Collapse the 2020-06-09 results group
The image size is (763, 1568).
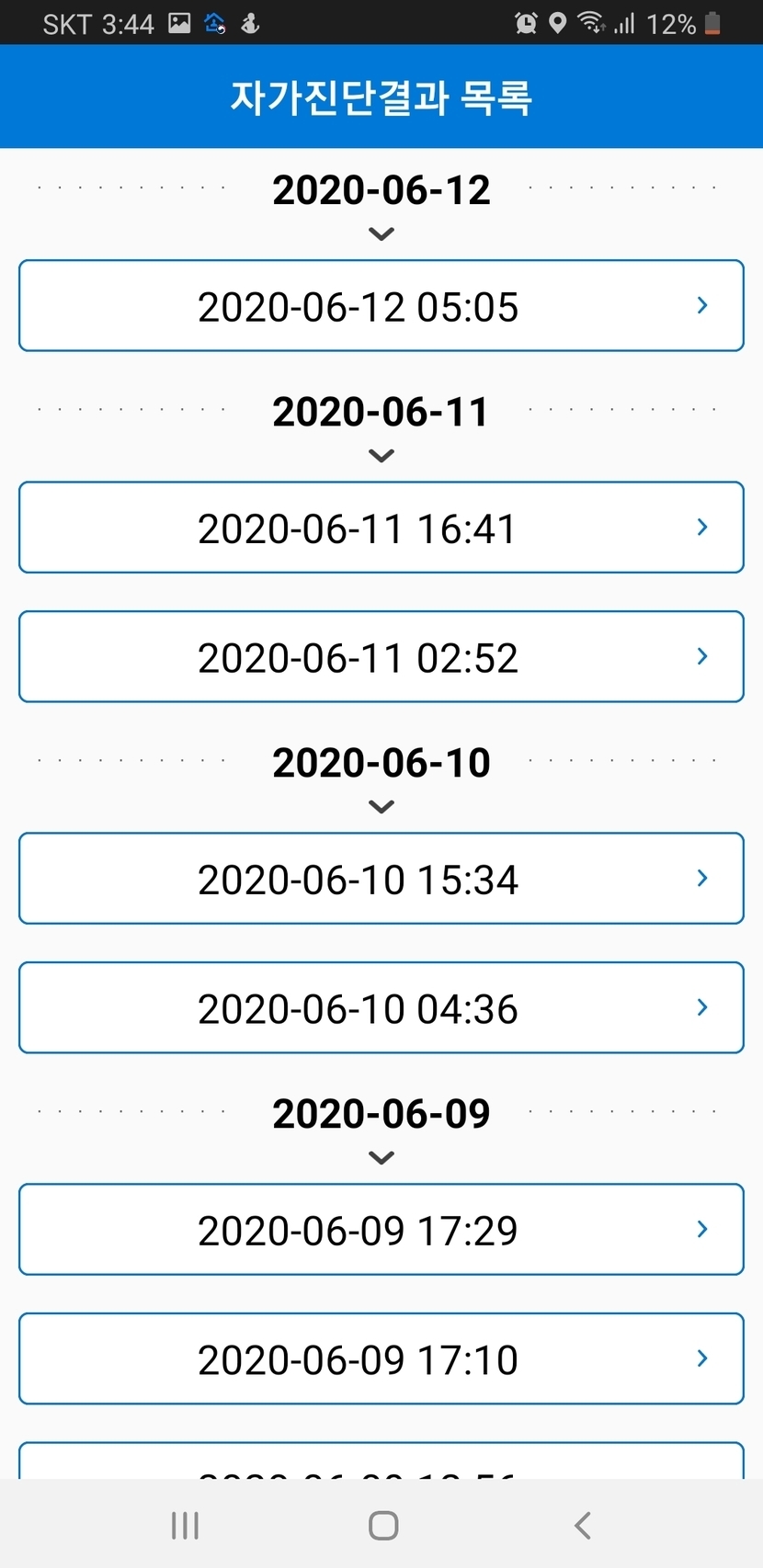click(x=381, y=1158)
